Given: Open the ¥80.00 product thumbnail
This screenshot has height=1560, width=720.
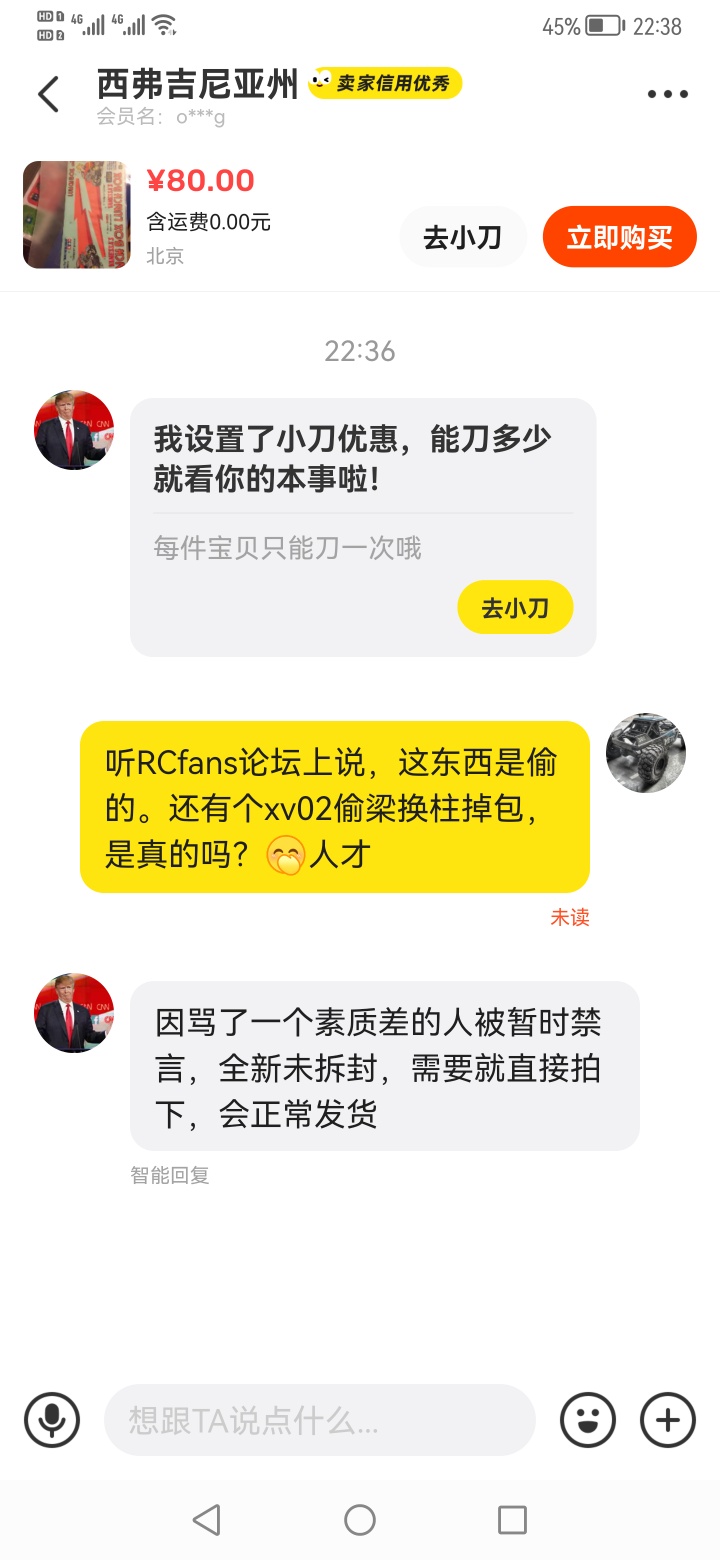Looking at the screenshot, I should click(77, 214).
